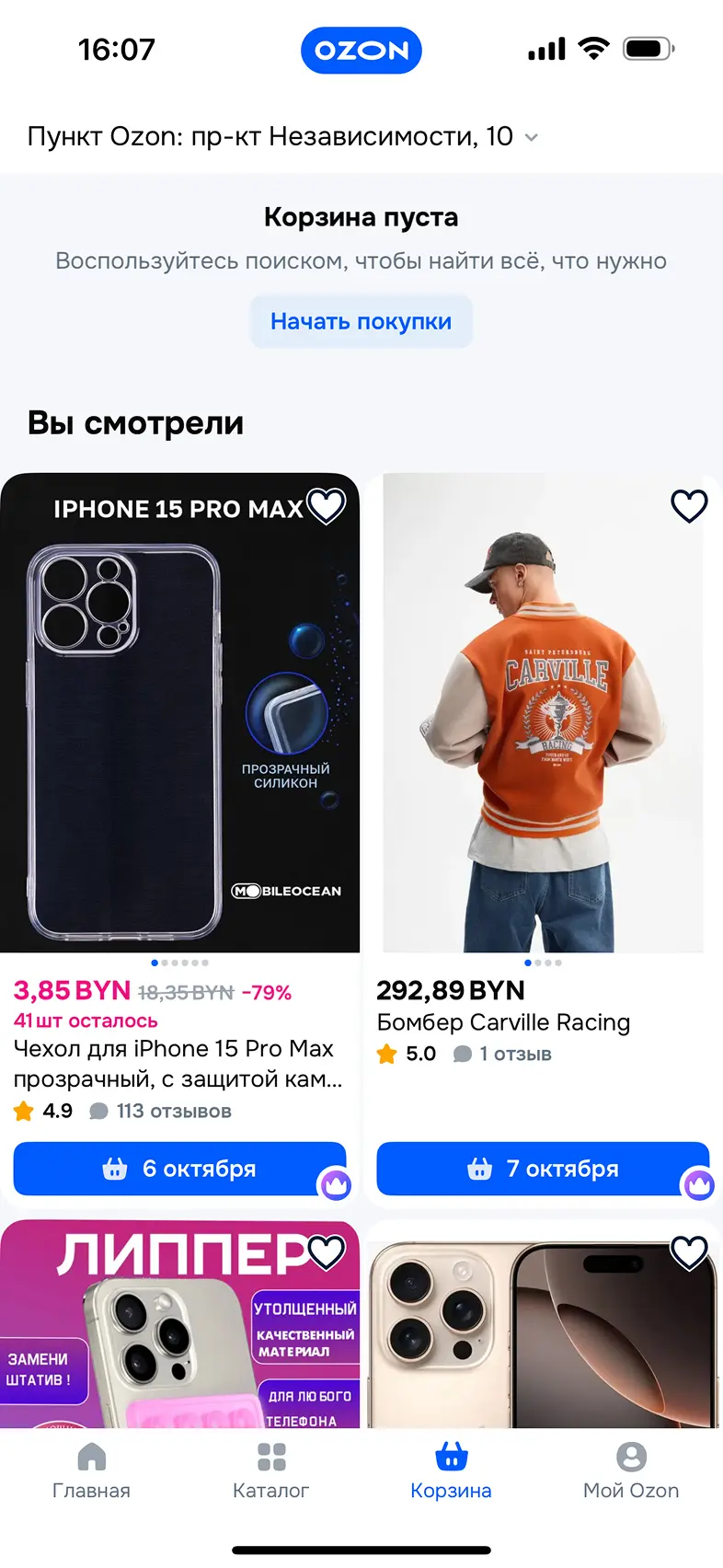723x1568 pixels.
Task: Expand the Ozon pickup point address dropdown
Action: (531, 138)
